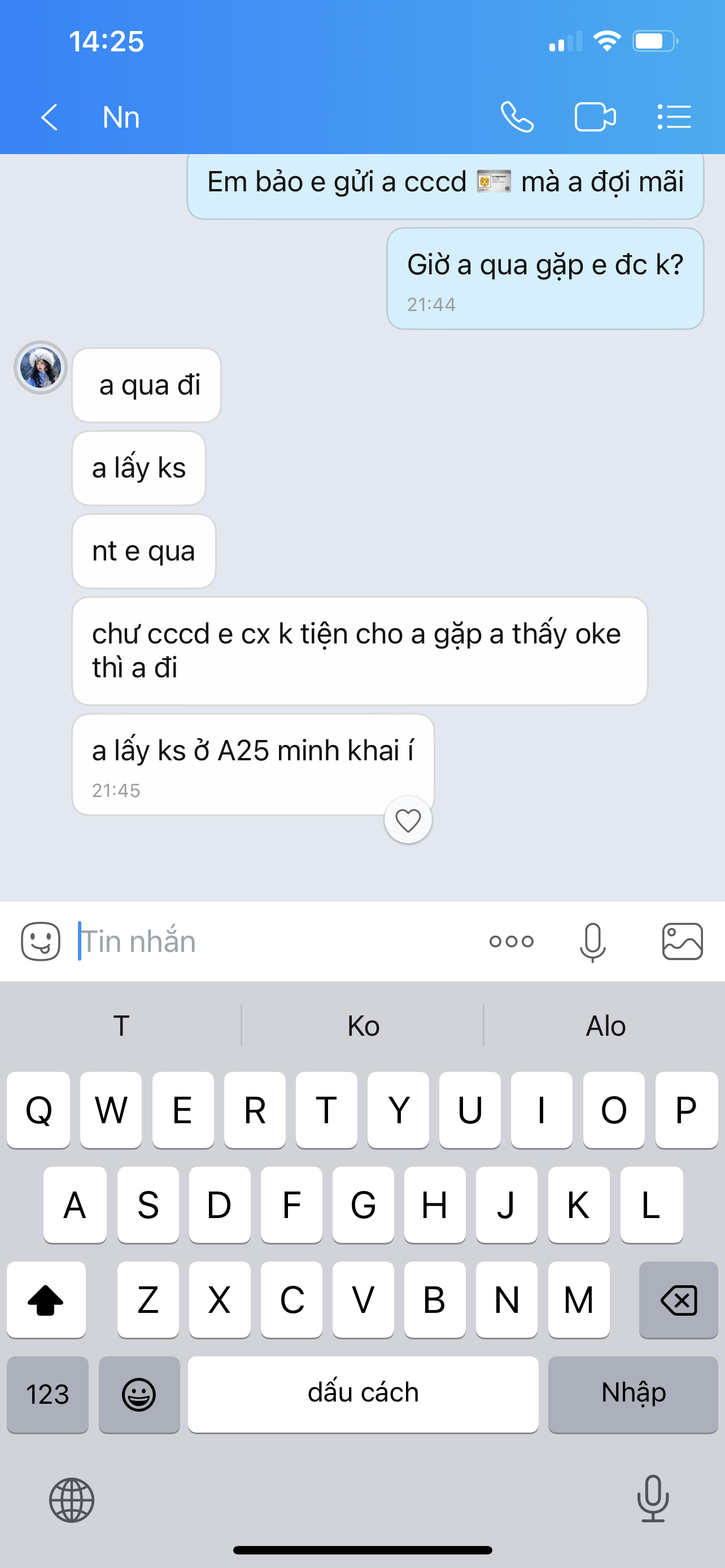Image resolution: width=725 pixels, height=1568 pixels.
Task: Start a video call with Nn
Action: tap(595, 117)
